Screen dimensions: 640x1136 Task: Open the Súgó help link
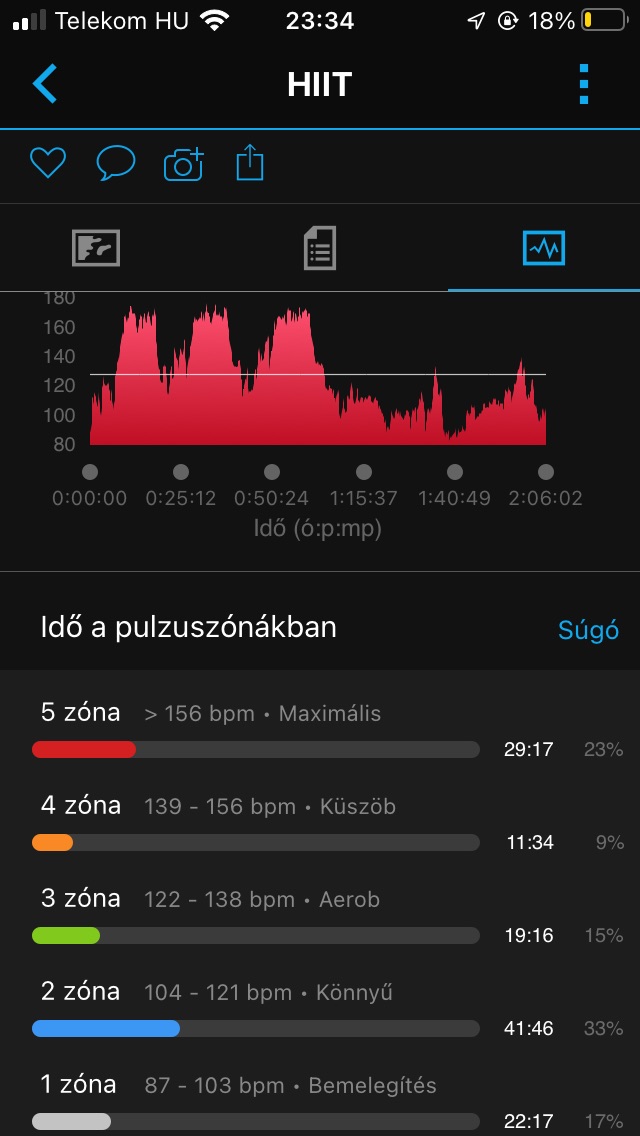pyautogui.click(x=588, y=630)
